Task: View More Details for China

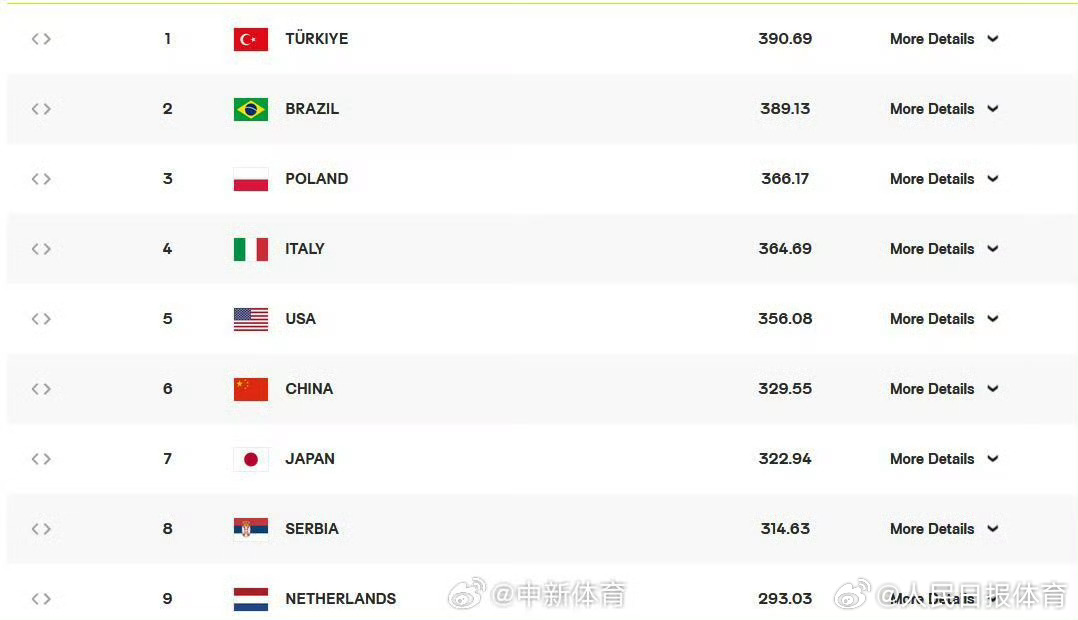Action: pyautogui.click(x=943, y=389)
